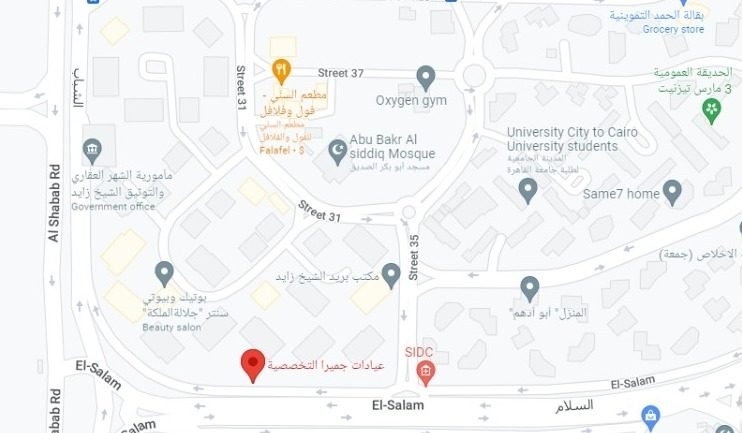Open the مكتب بريد الشيخ زايد marker
Screen dimensions: 742x433
[391, 272]
